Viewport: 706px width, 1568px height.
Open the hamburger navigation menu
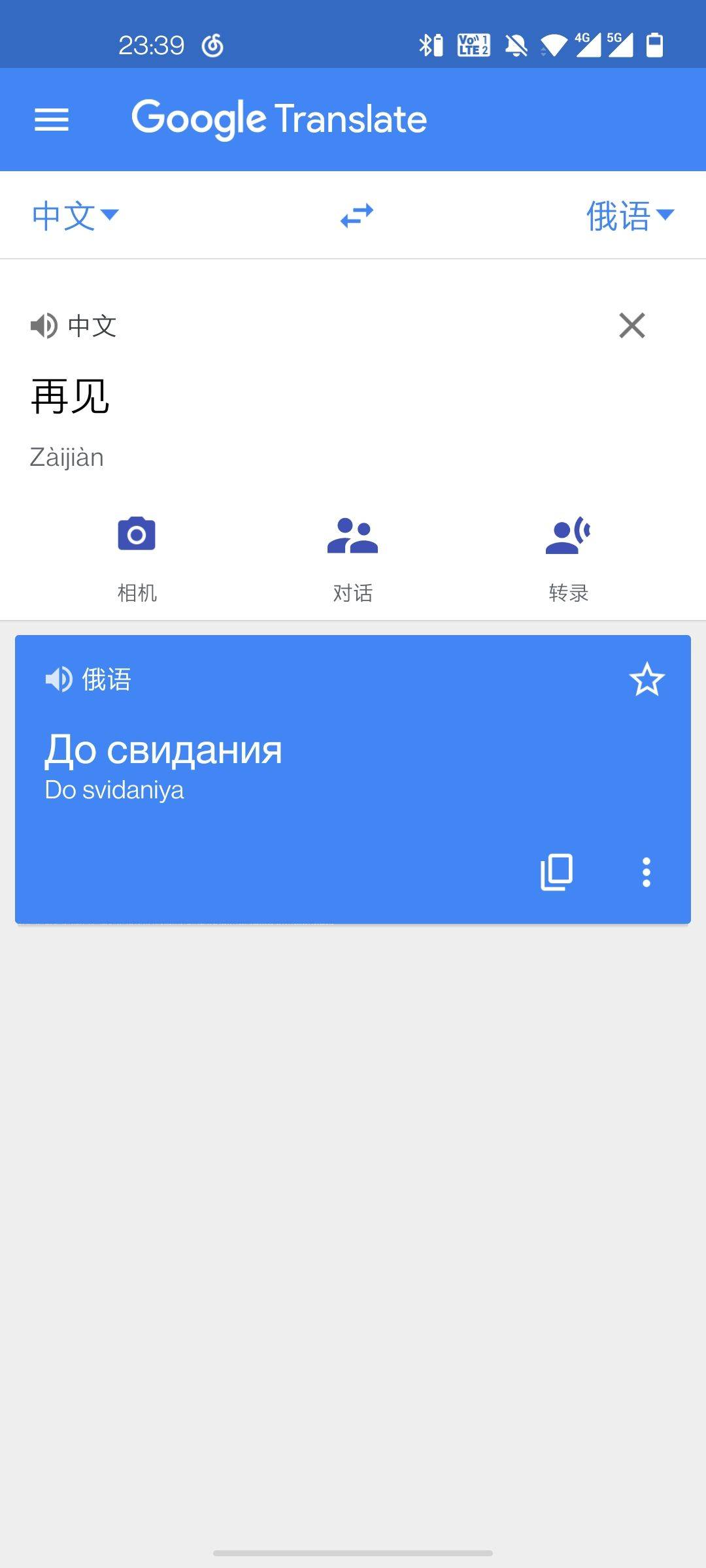click(52, 120)
